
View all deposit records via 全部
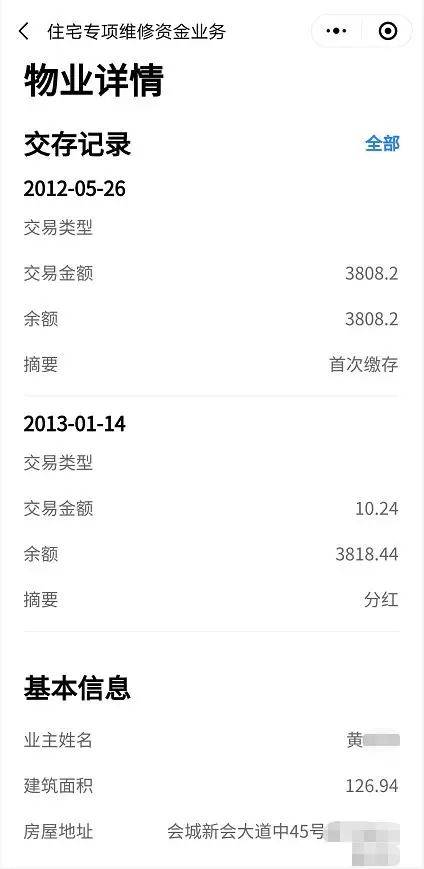[382, 144]
